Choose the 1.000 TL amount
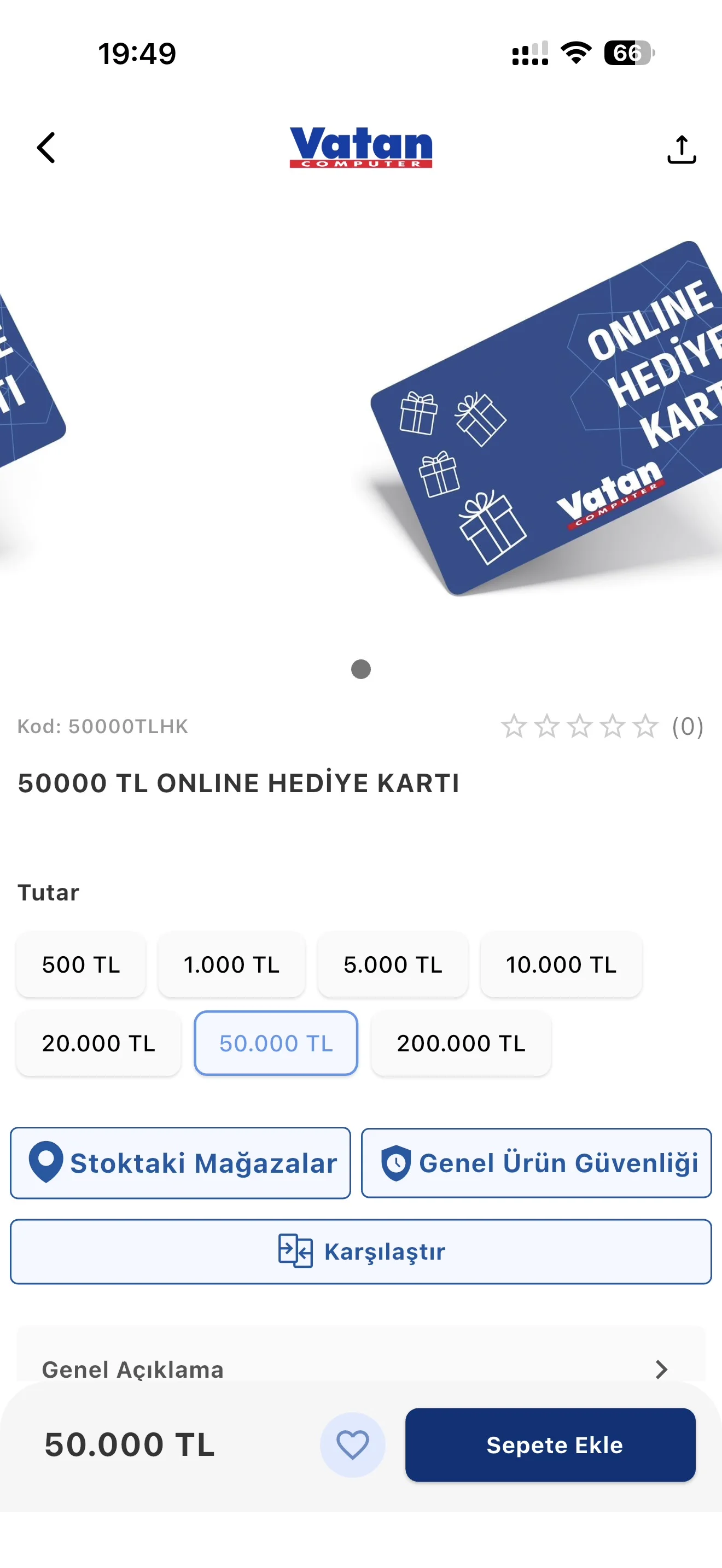722x1568 pixels. point(231,965)
